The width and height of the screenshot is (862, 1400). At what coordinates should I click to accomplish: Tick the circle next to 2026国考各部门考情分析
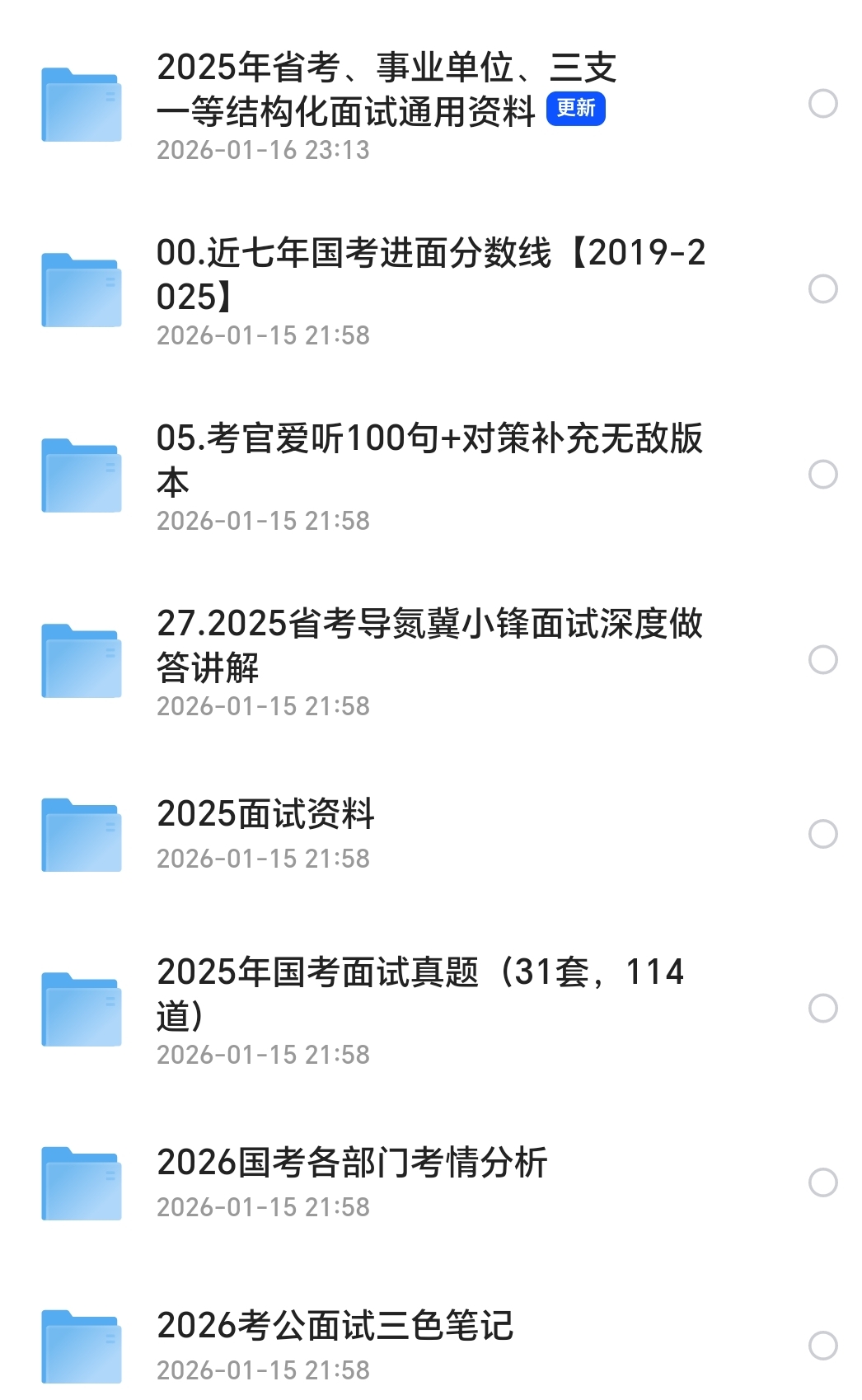(822, 1182)
